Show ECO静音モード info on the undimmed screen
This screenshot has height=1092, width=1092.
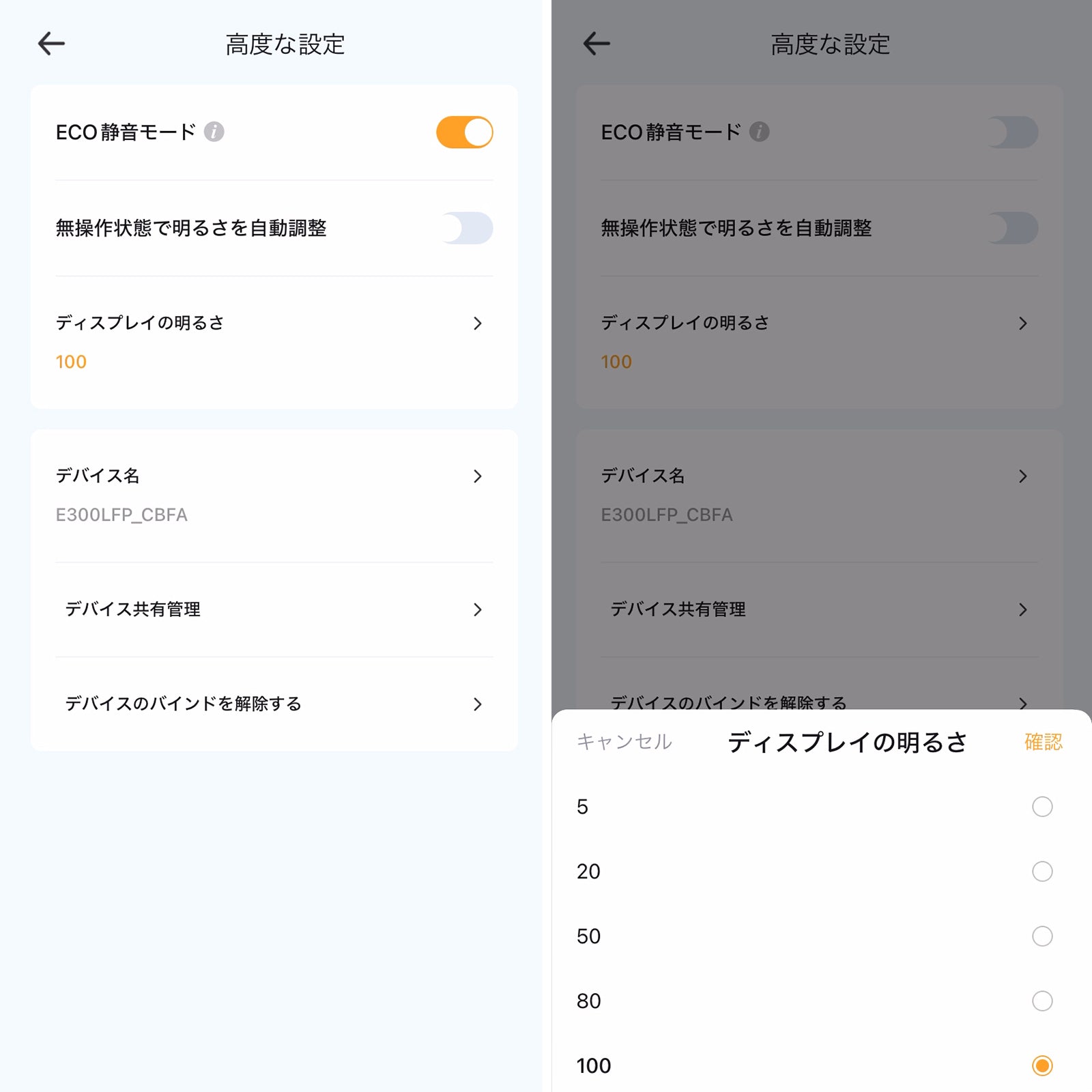[214, 132]
